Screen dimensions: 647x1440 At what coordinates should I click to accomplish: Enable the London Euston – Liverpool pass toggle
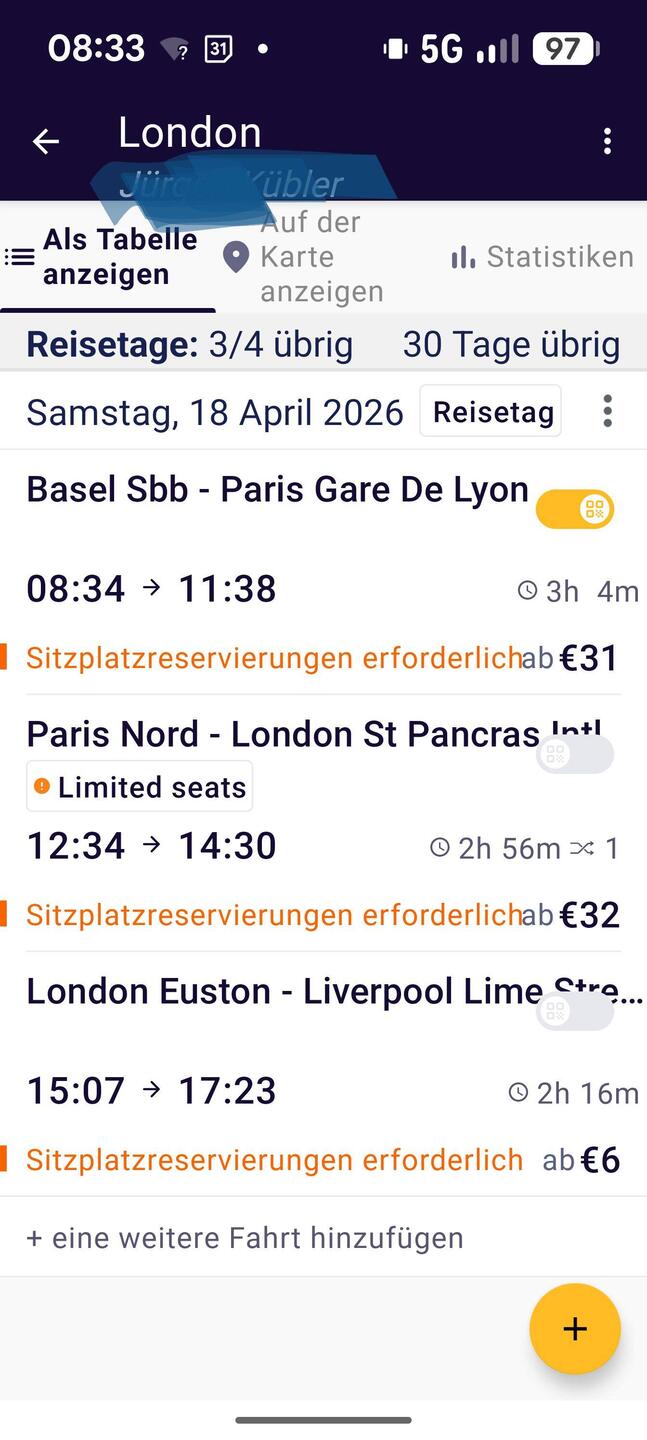coord(575,1012)
